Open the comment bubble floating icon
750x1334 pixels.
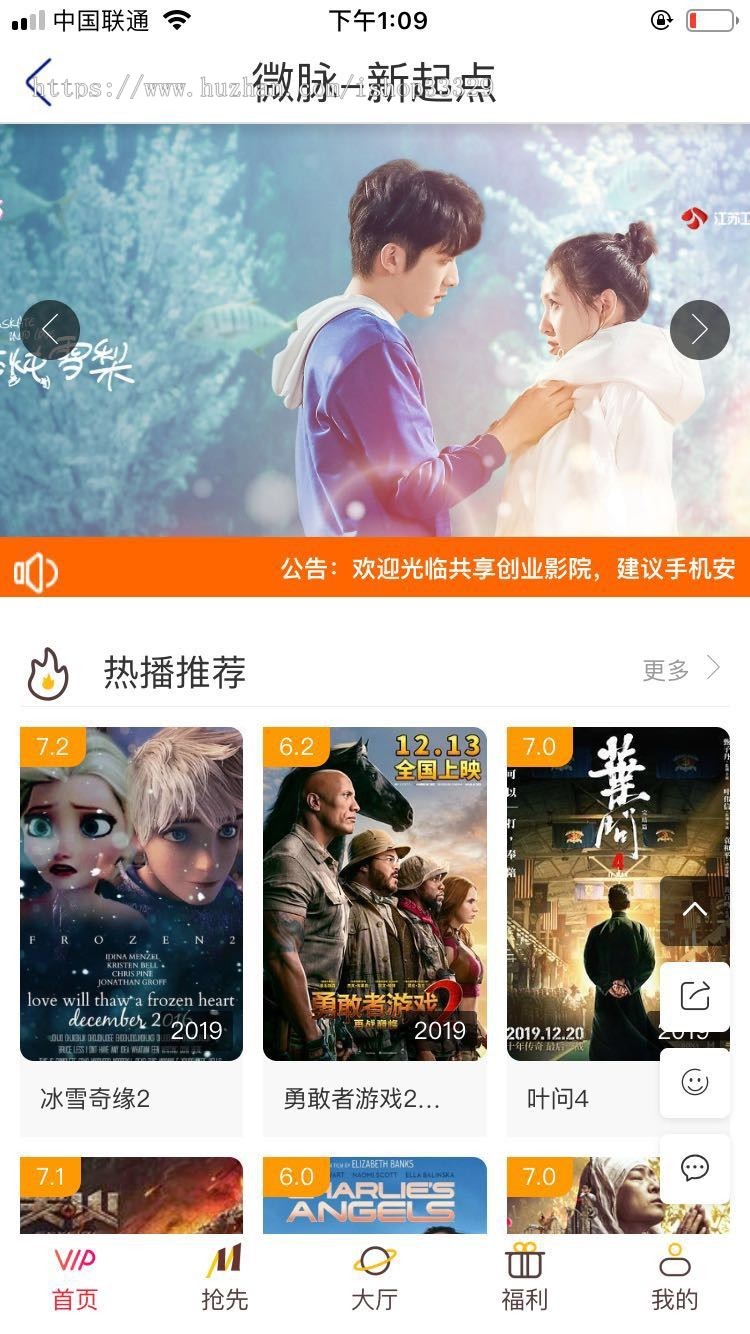[694, 1168]
